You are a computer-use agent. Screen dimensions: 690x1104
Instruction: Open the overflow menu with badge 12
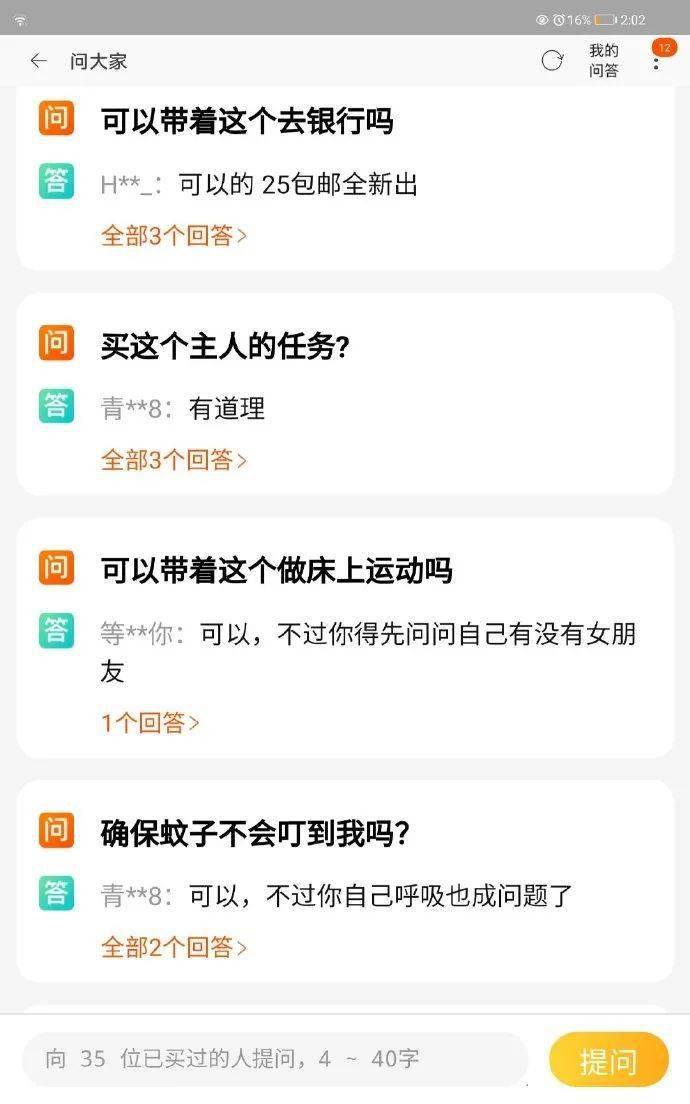click(x=657, y=62)
